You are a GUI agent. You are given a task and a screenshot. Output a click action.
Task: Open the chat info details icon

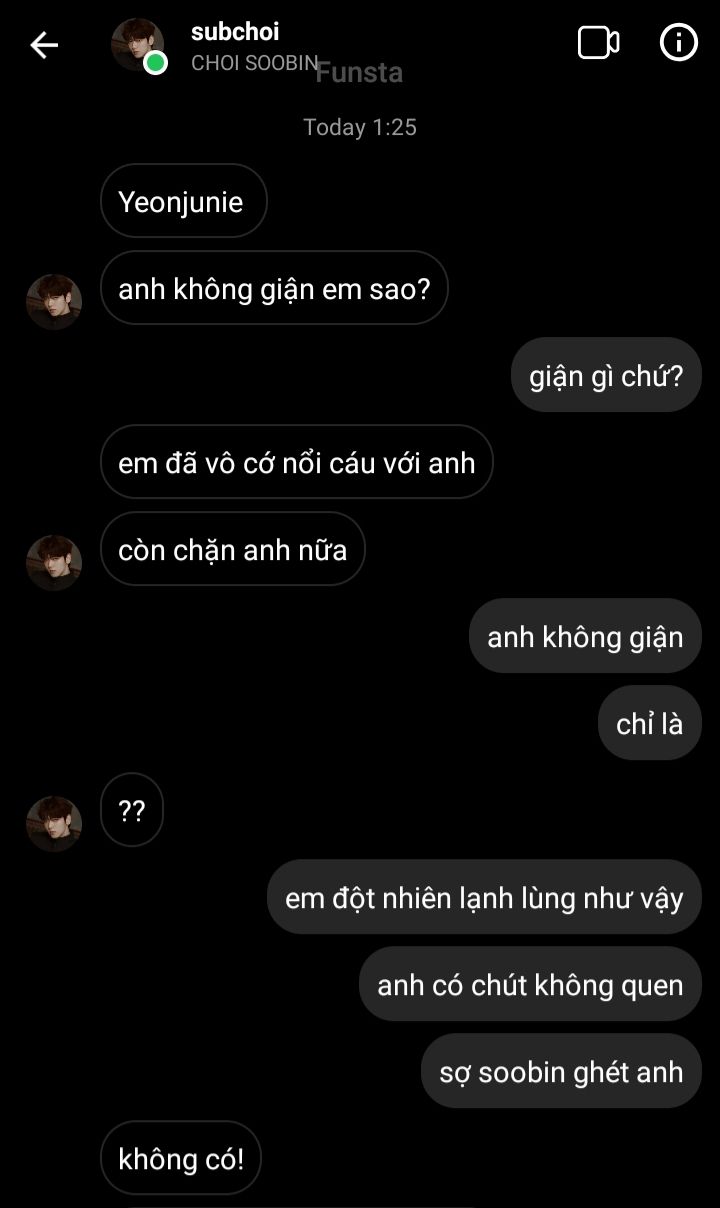click(x=678, y=43)
